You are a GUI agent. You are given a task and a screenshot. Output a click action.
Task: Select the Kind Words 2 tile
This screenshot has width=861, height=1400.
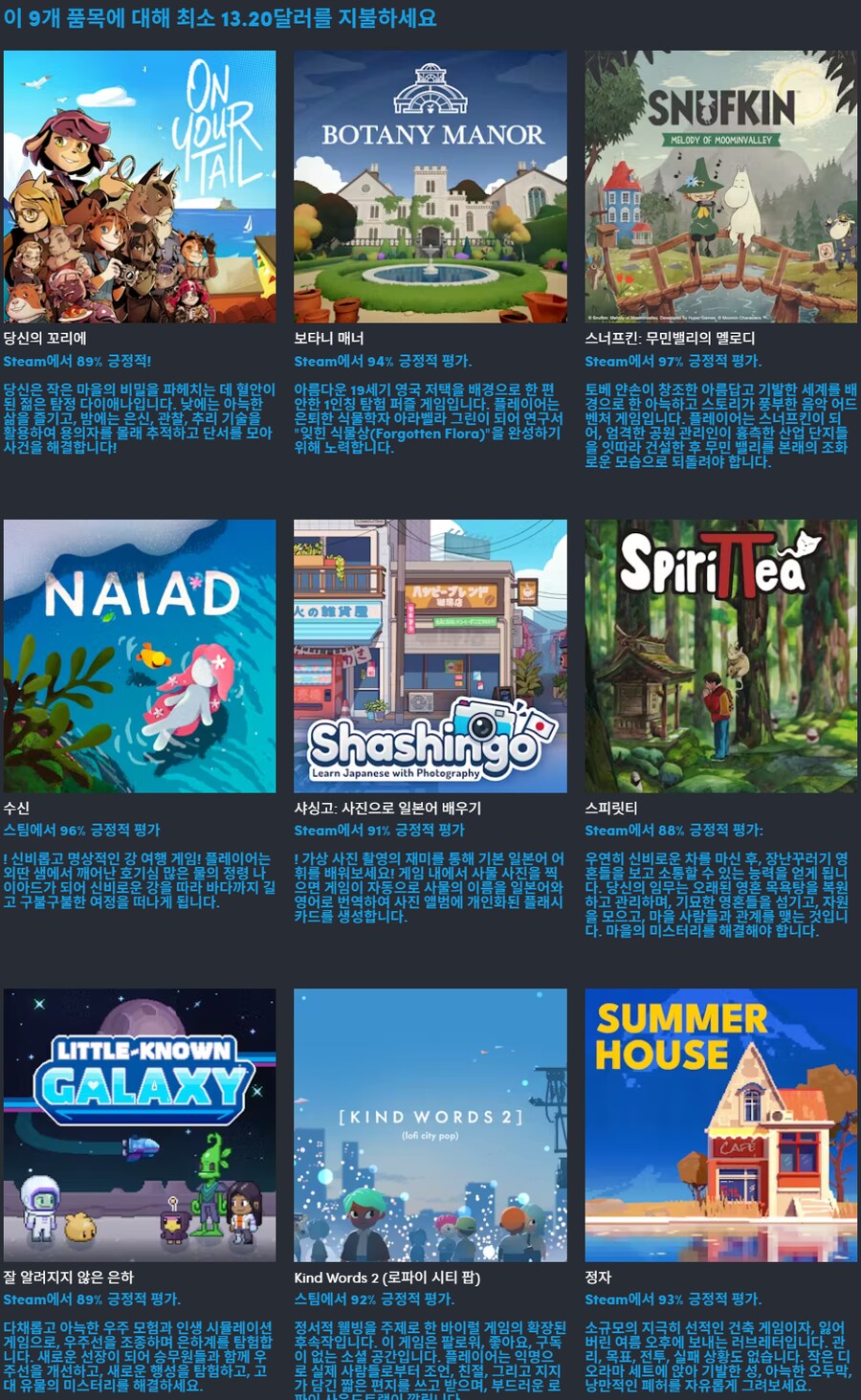430,1124
